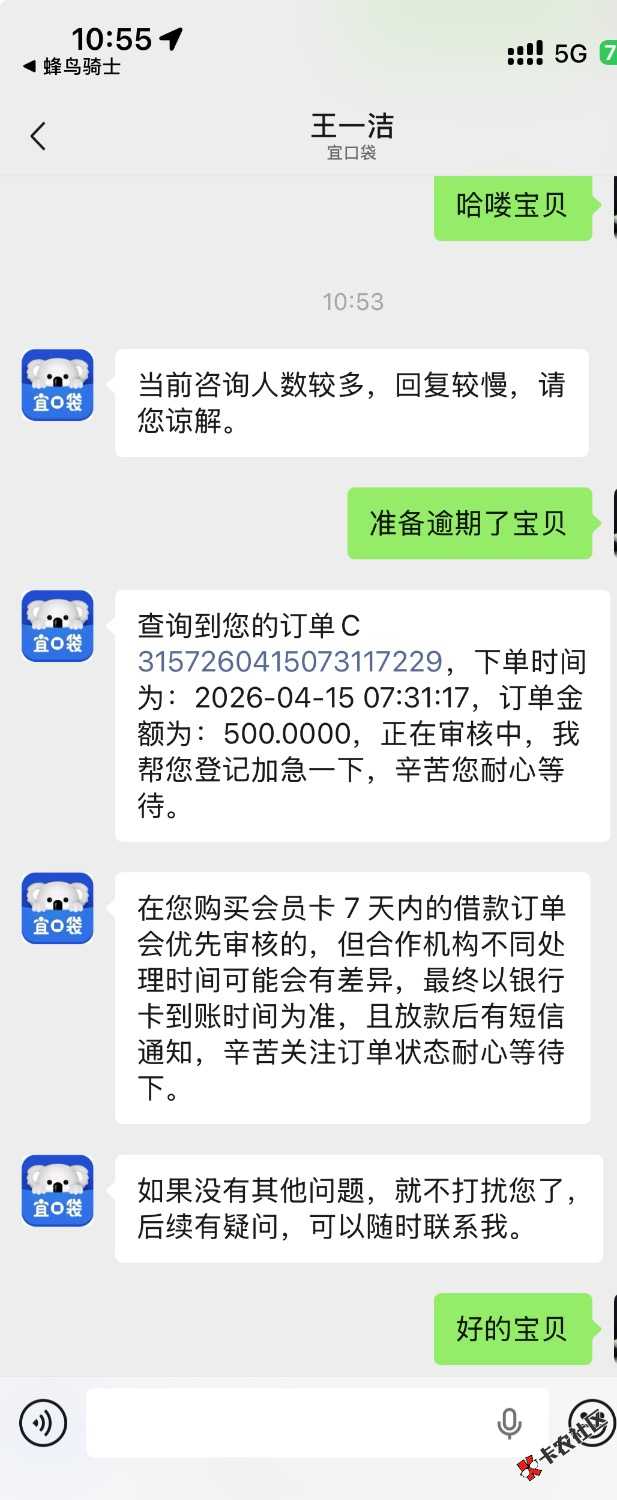Image resolution: width=617 pixels, height=1500 pixels.
Task: Switch to voice message input
Action: 43,1422
